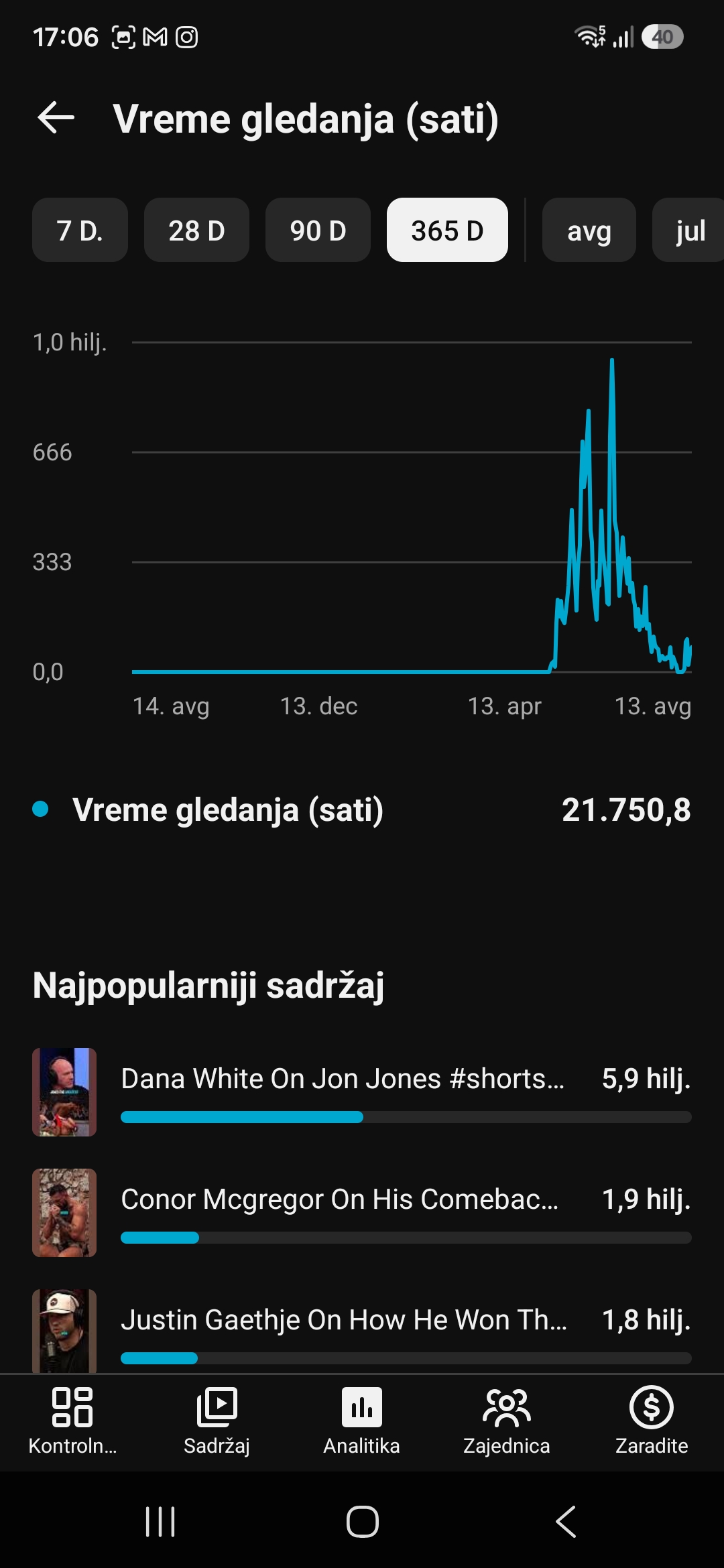Screen dimensions: 724x1568
Task: Tap the 365 D period chip
Action: click(447, 230)
